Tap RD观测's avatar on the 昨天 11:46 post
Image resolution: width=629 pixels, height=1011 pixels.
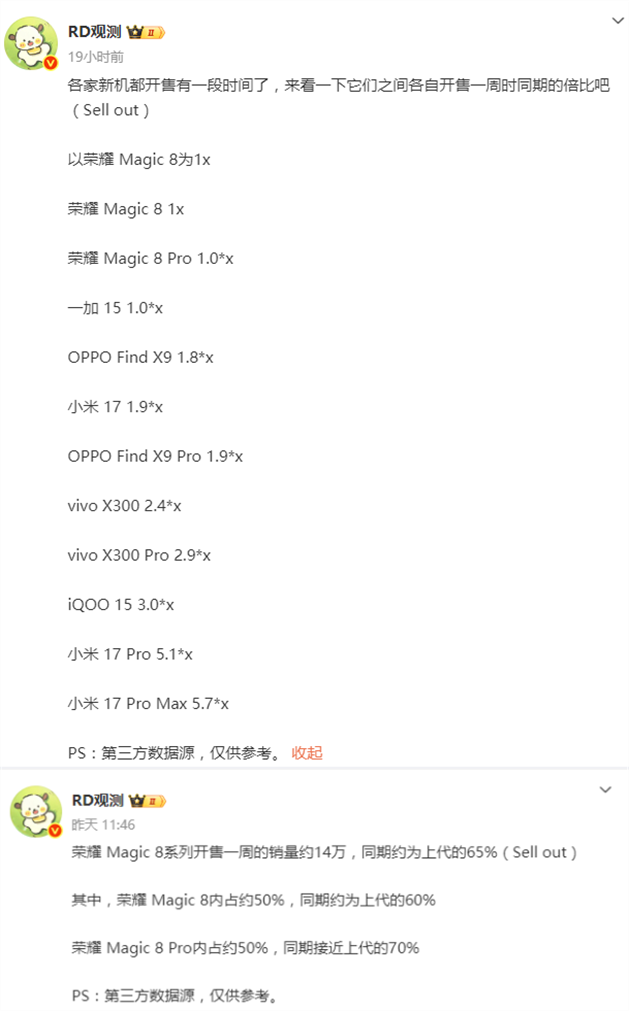point(34,811)
